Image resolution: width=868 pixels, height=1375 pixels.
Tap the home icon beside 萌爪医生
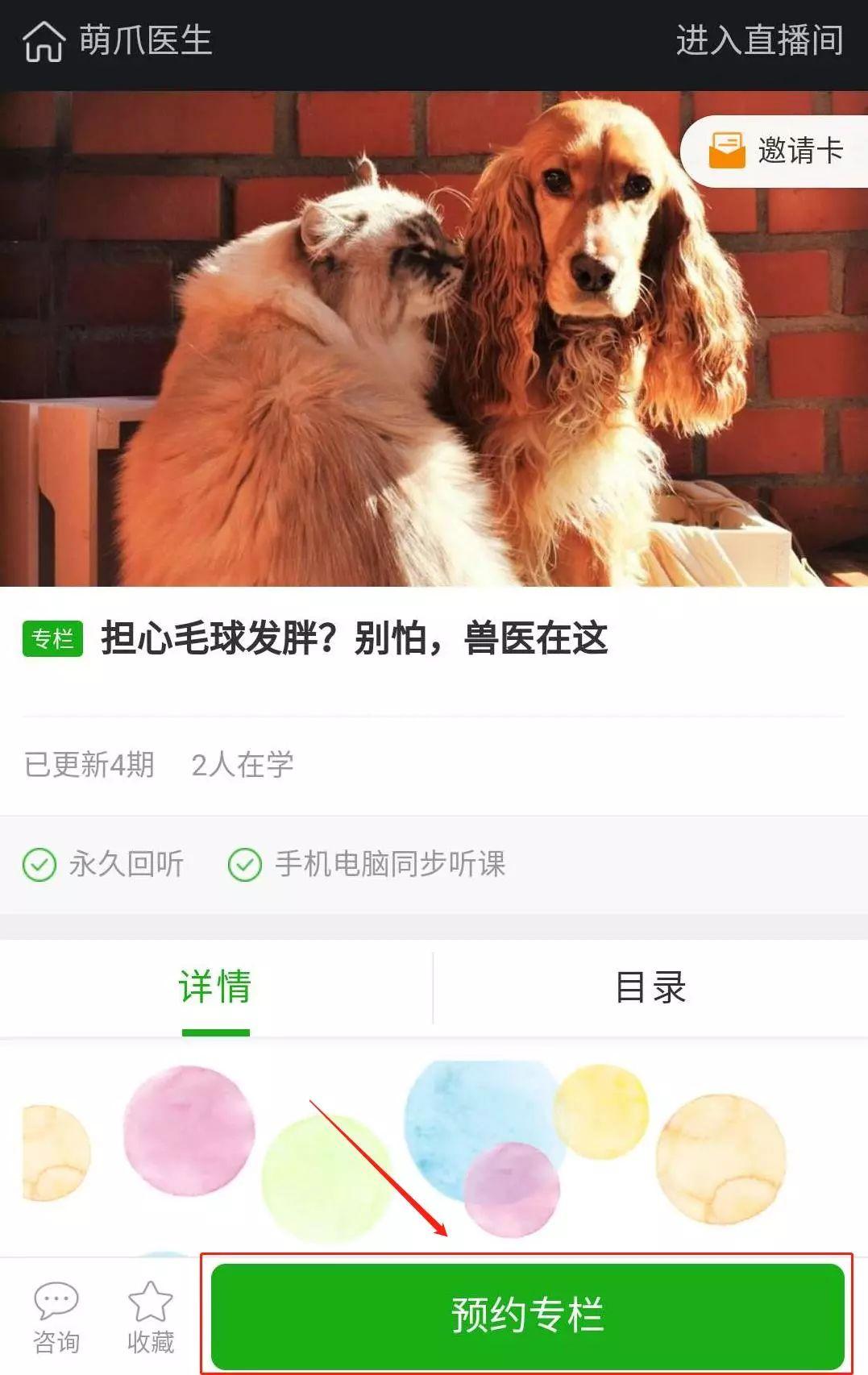coord(44,41)
